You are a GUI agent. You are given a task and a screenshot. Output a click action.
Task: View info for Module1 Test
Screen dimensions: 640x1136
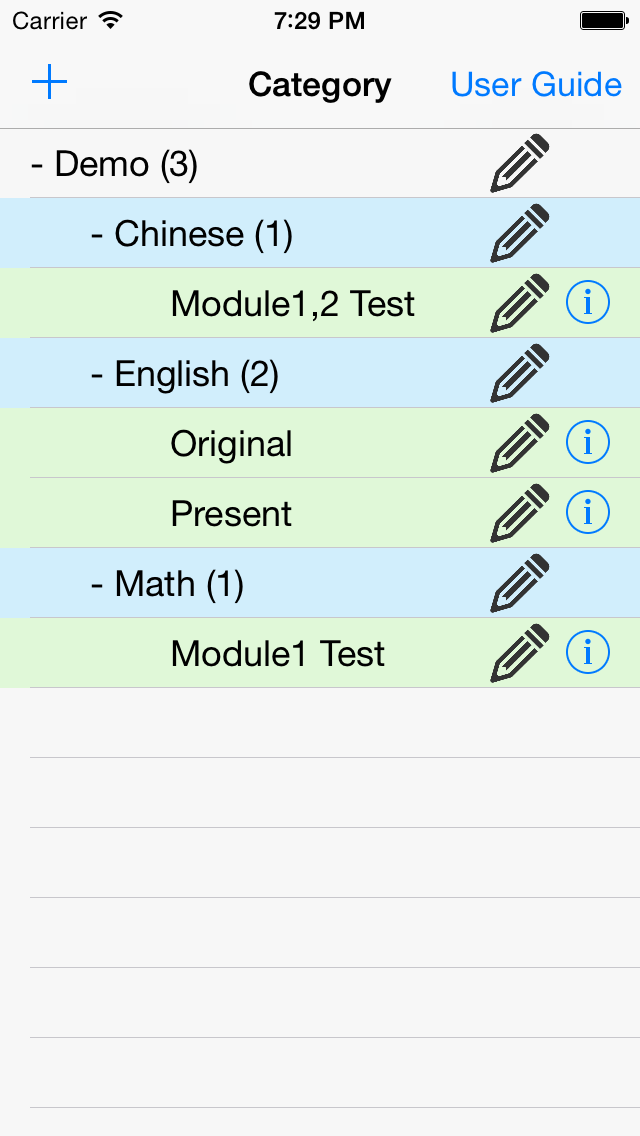(x=588, y=652)
